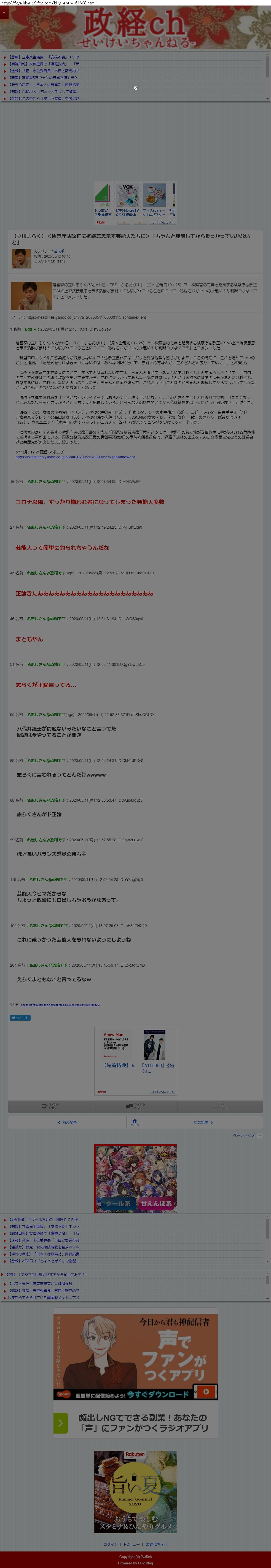Go to the next article (次の記事)
This screenshot has width=271, height=1568.
(203, 1122)
